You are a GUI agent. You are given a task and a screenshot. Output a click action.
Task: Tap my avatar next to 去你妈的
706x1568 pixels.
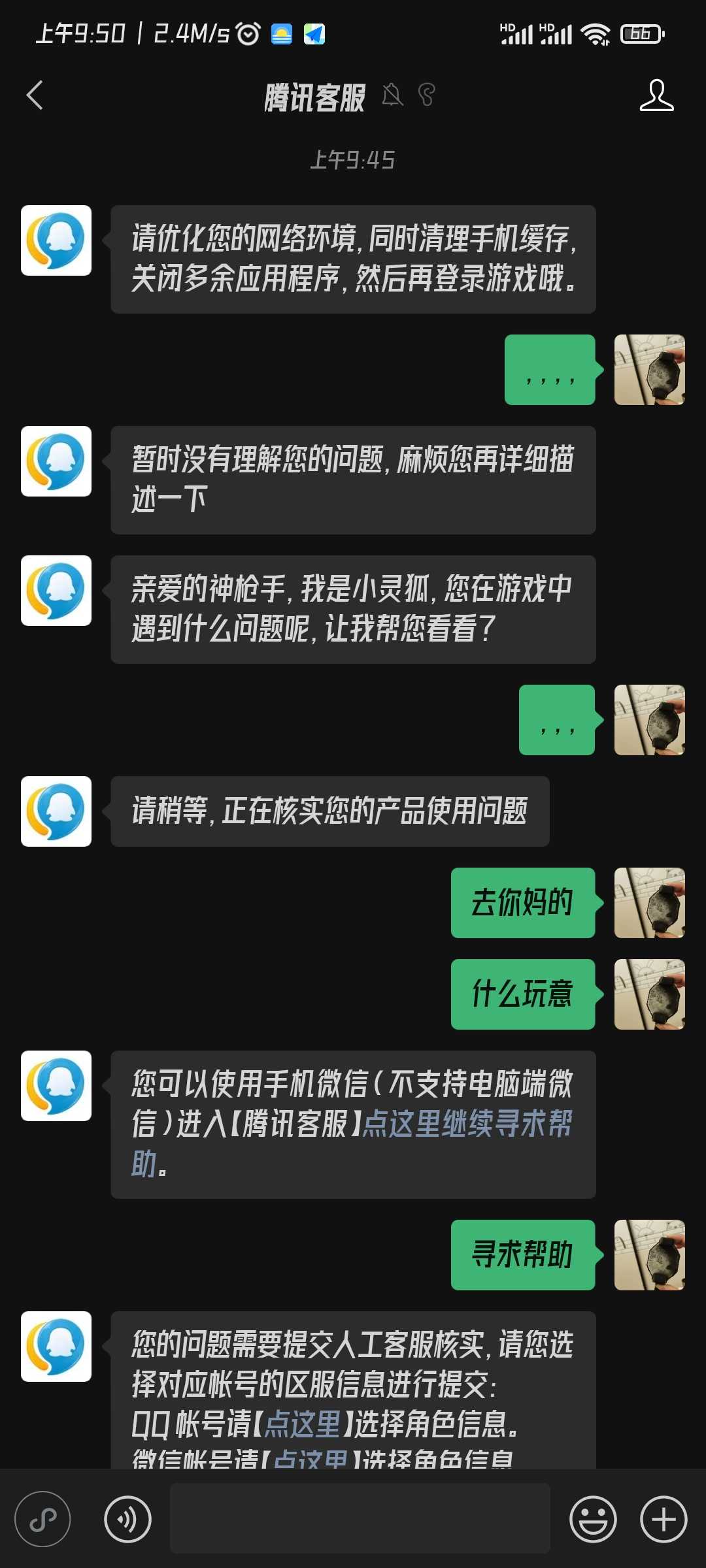649,903
